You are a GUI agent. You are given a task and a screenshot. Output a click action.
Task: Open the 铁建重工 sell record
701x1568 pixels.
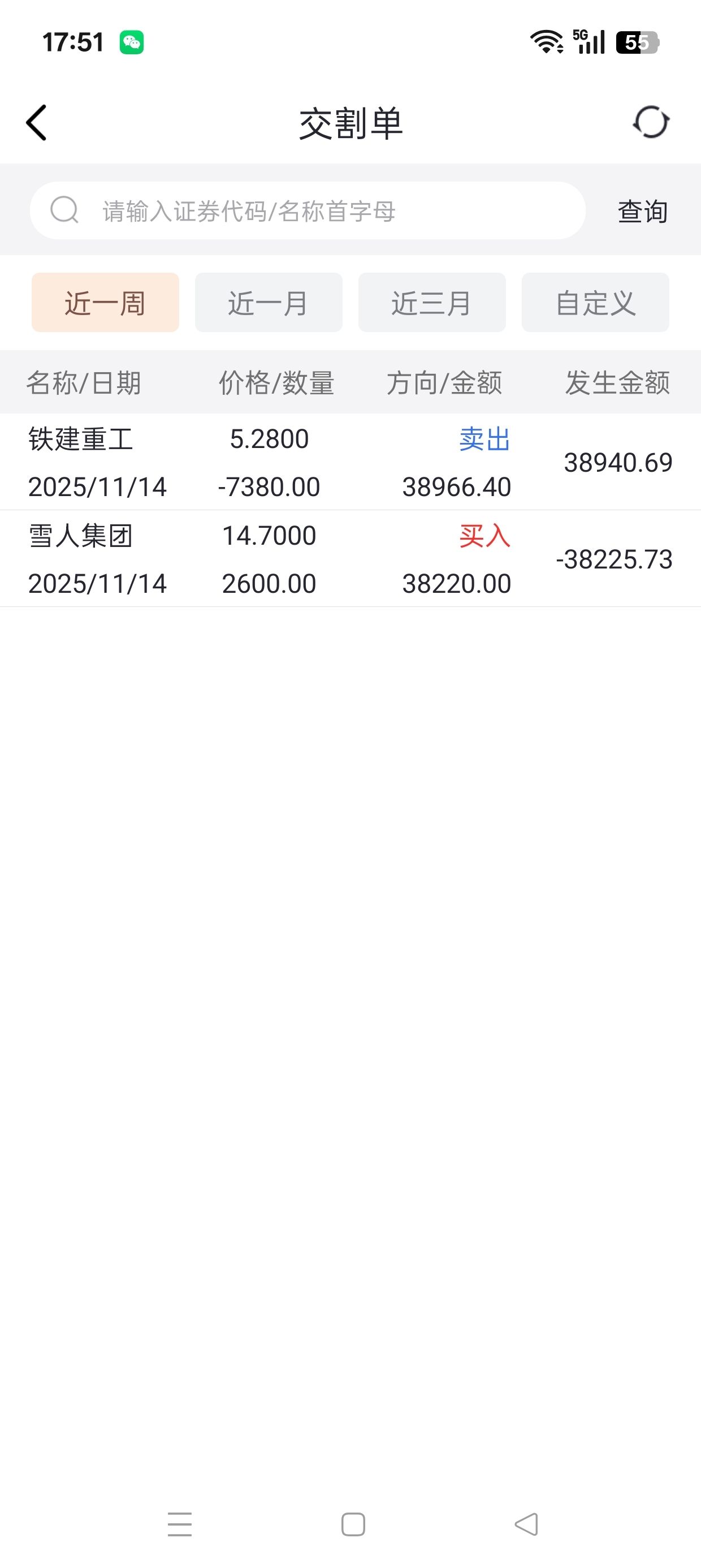350,462
